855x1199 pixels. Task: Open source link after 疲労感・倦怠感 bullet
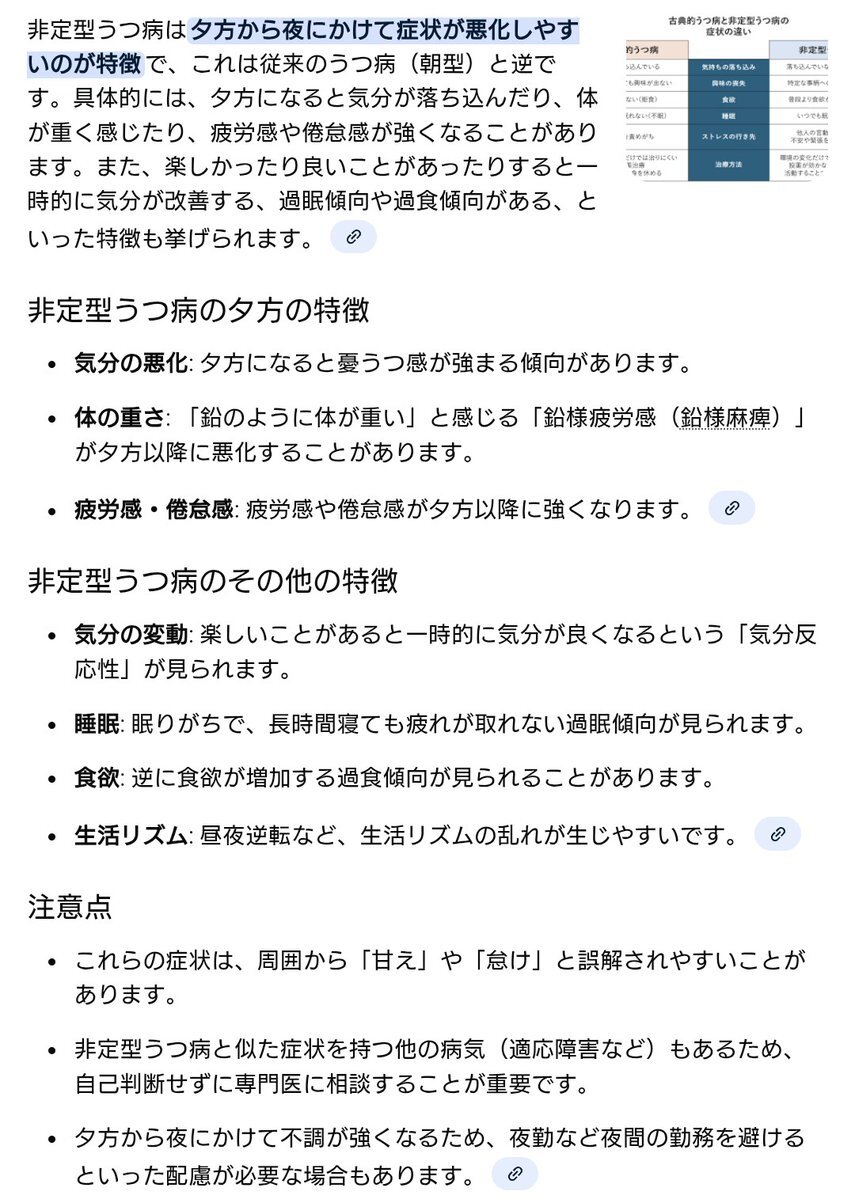point(732,508)
